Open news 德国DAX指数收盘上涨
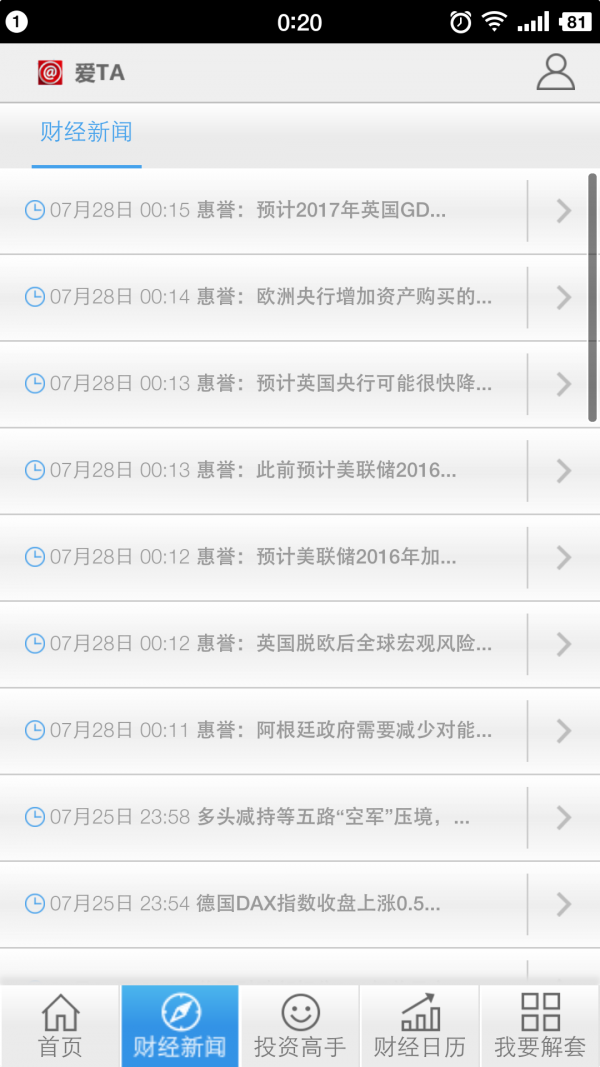The image size is (600, 1067). click(x=270, y=904)
